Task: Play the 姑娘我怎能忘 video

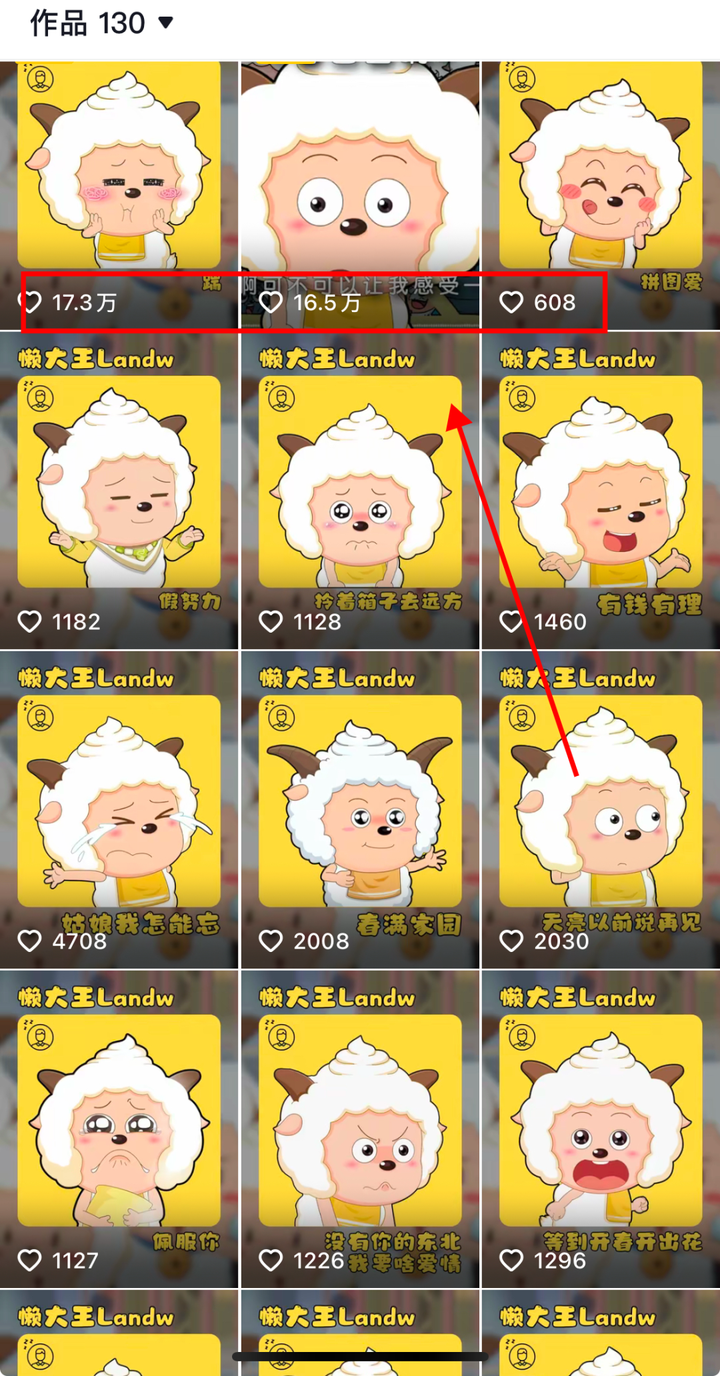Action: 118,810
